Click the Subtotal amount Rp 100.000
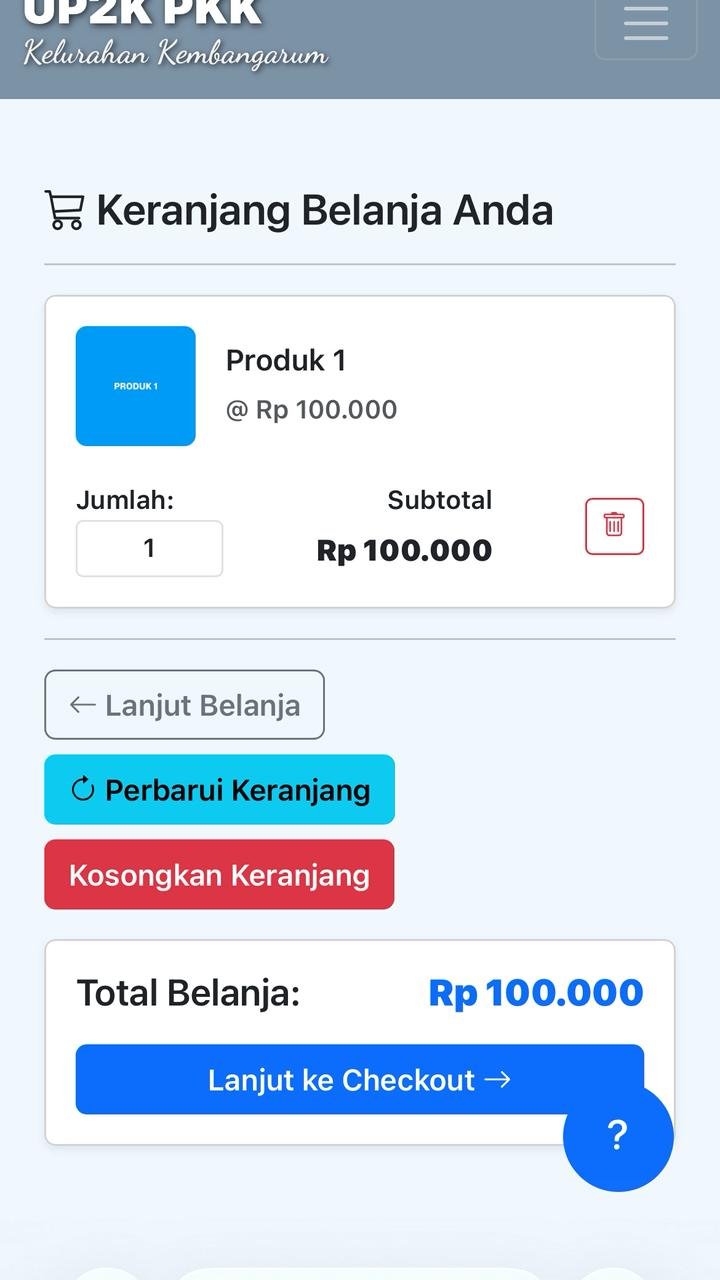720x1280 pixels. point(404,550)
